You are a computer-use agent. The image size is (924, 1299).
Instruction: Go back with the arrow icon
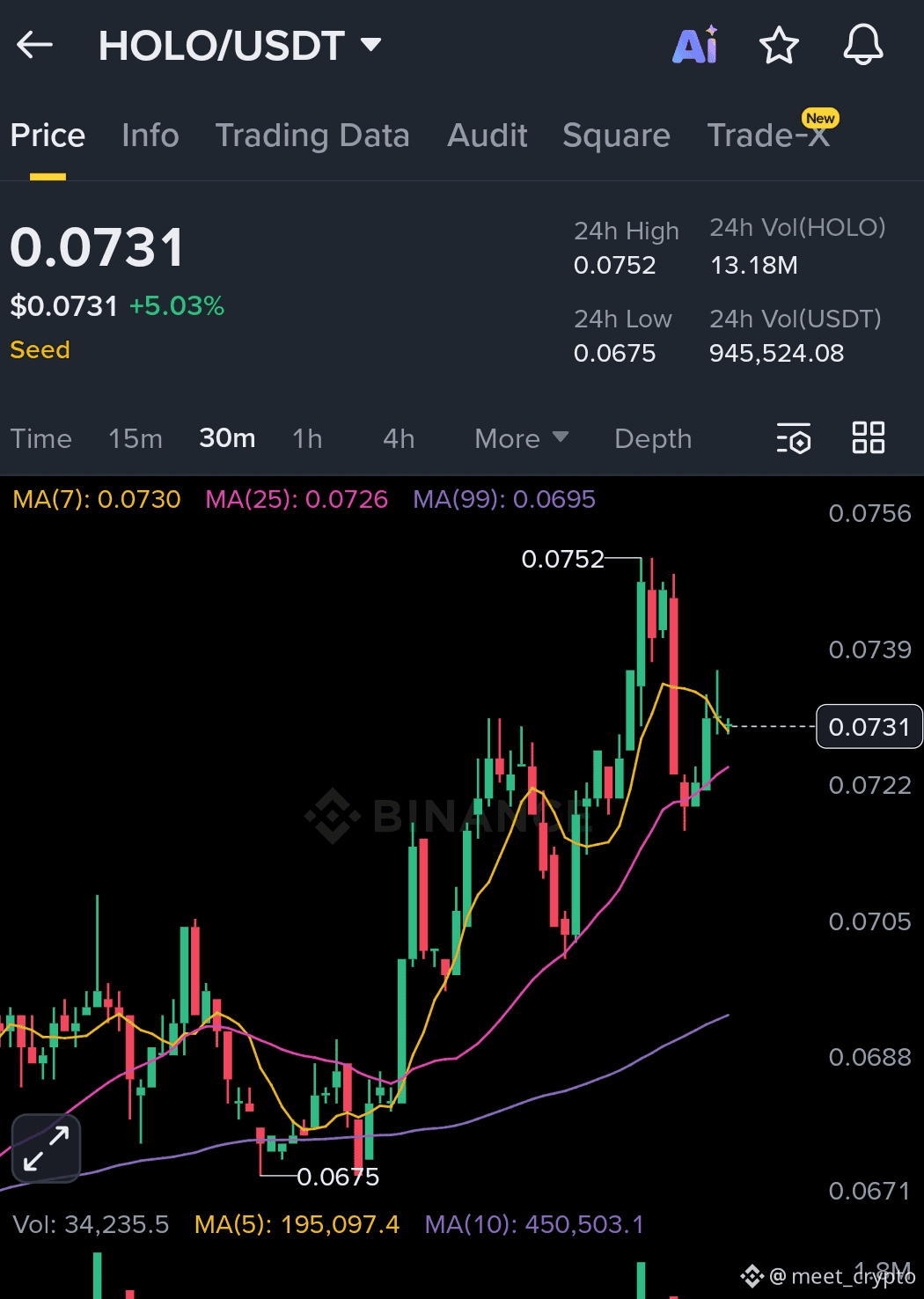tap(35, 46)
